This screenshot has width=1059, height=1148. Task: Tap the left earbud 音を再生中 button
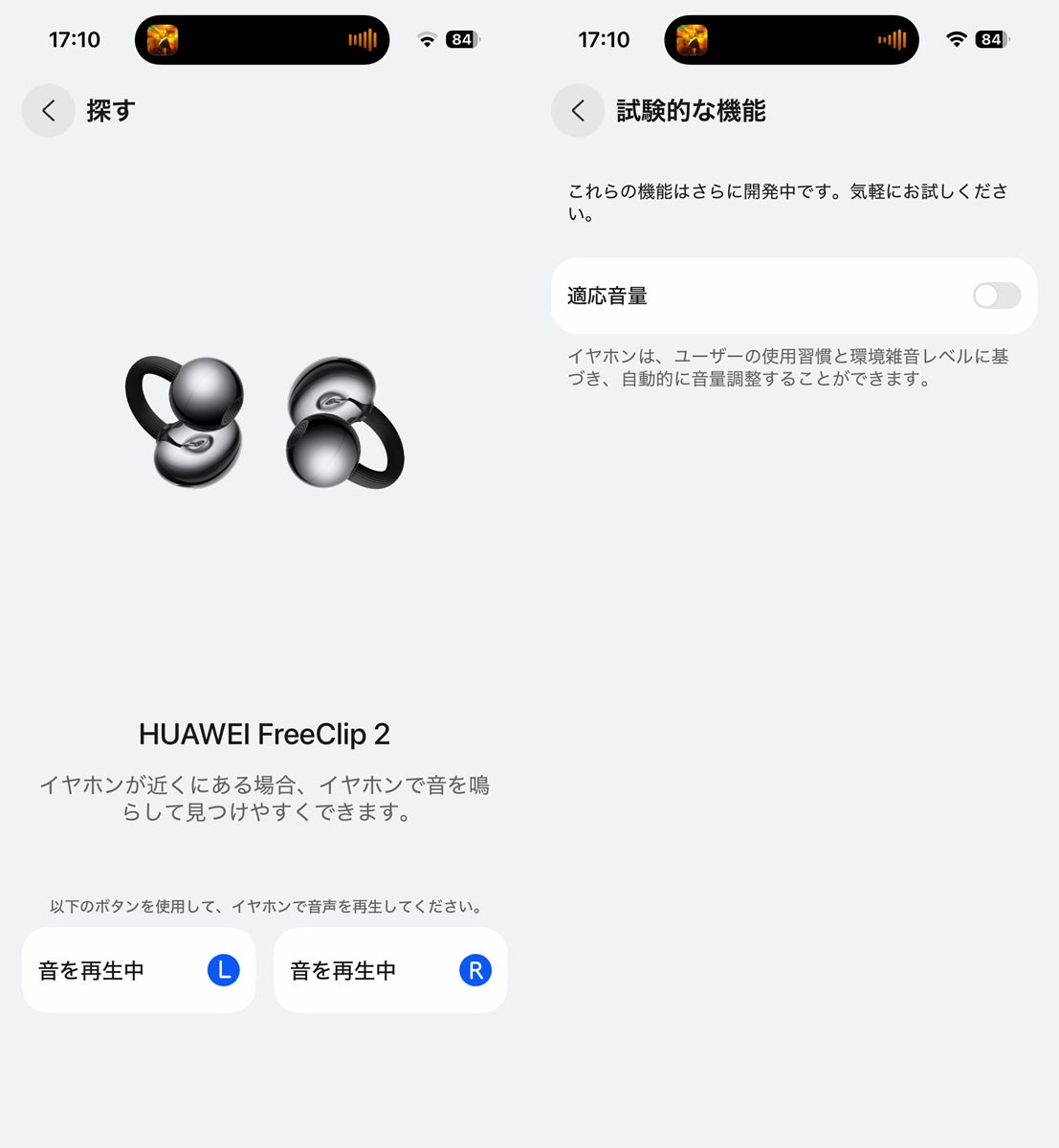point(139,970)
